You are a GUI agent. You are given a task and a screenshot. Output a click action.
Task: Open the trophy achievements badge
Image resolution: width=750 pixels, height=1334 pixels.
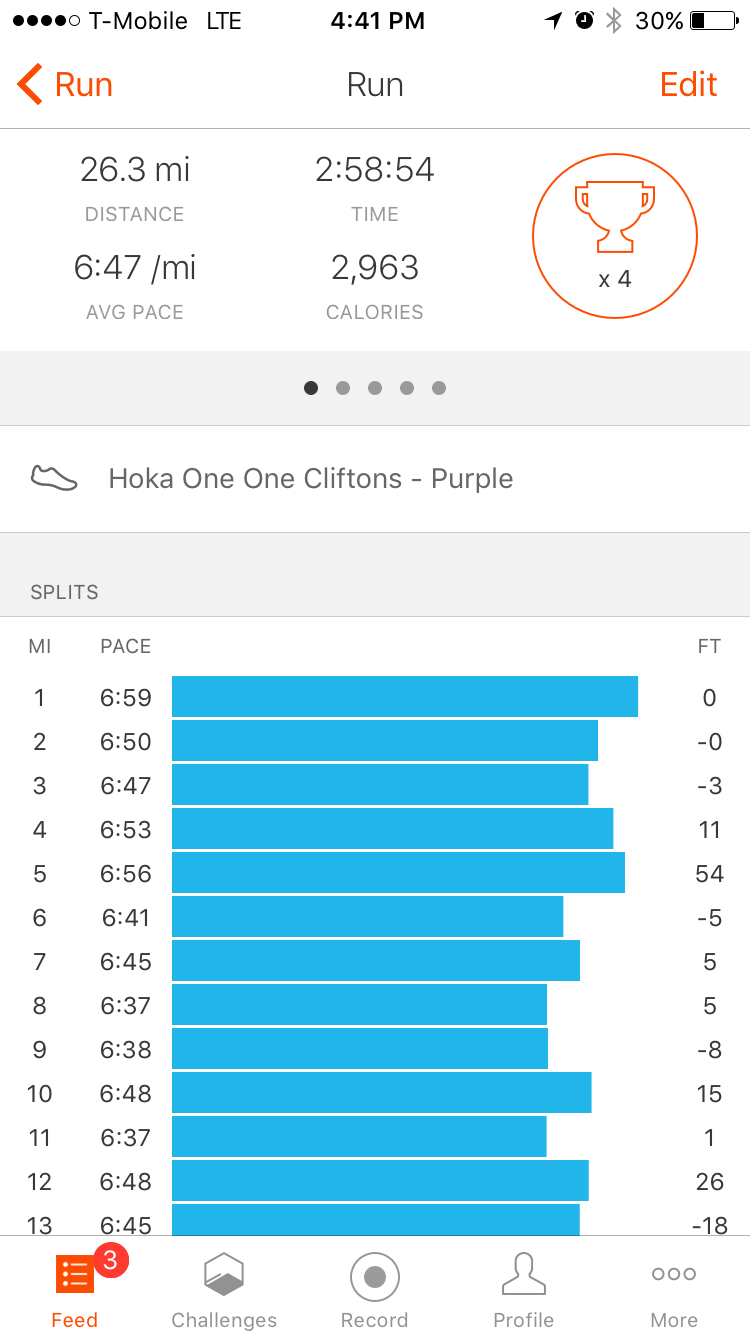(x=614, y=236)
